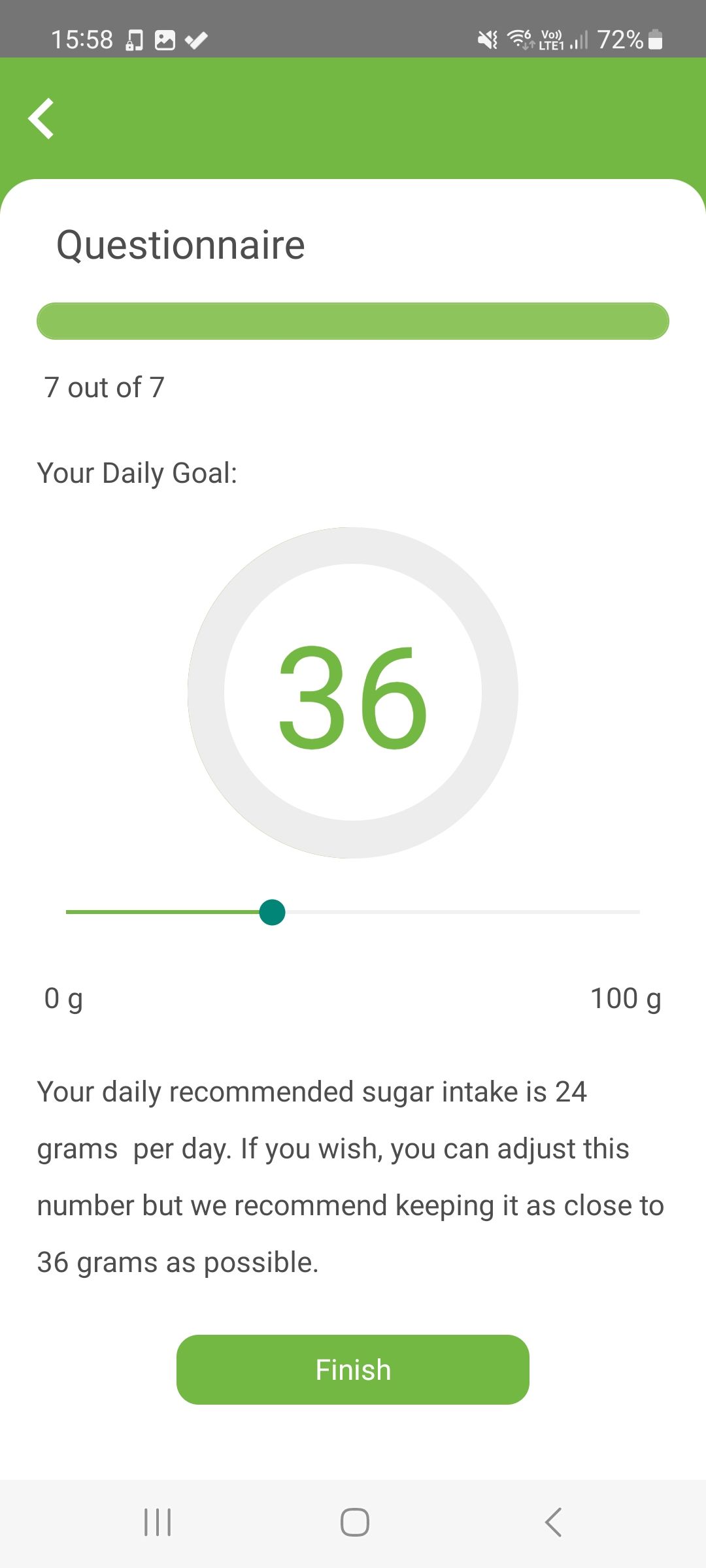Open recent apps from the navigation bar
The height and width of the screenshot is (1568, 706).
pyautogui.click(x=158, y=1522)
